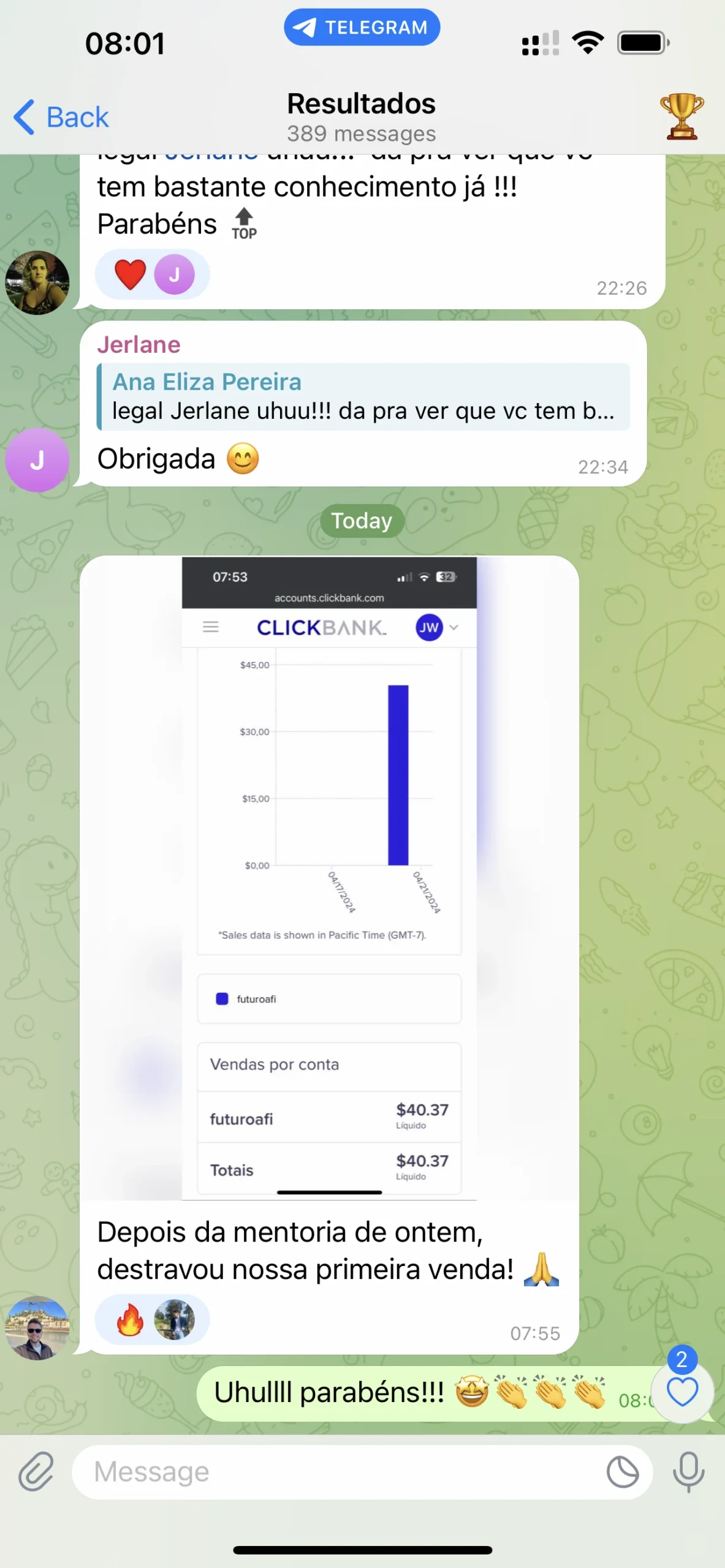725x1568 pixels.
Task: Attach a file with the paperclip
Action: pyautogui.click(x=36, y=1471)
